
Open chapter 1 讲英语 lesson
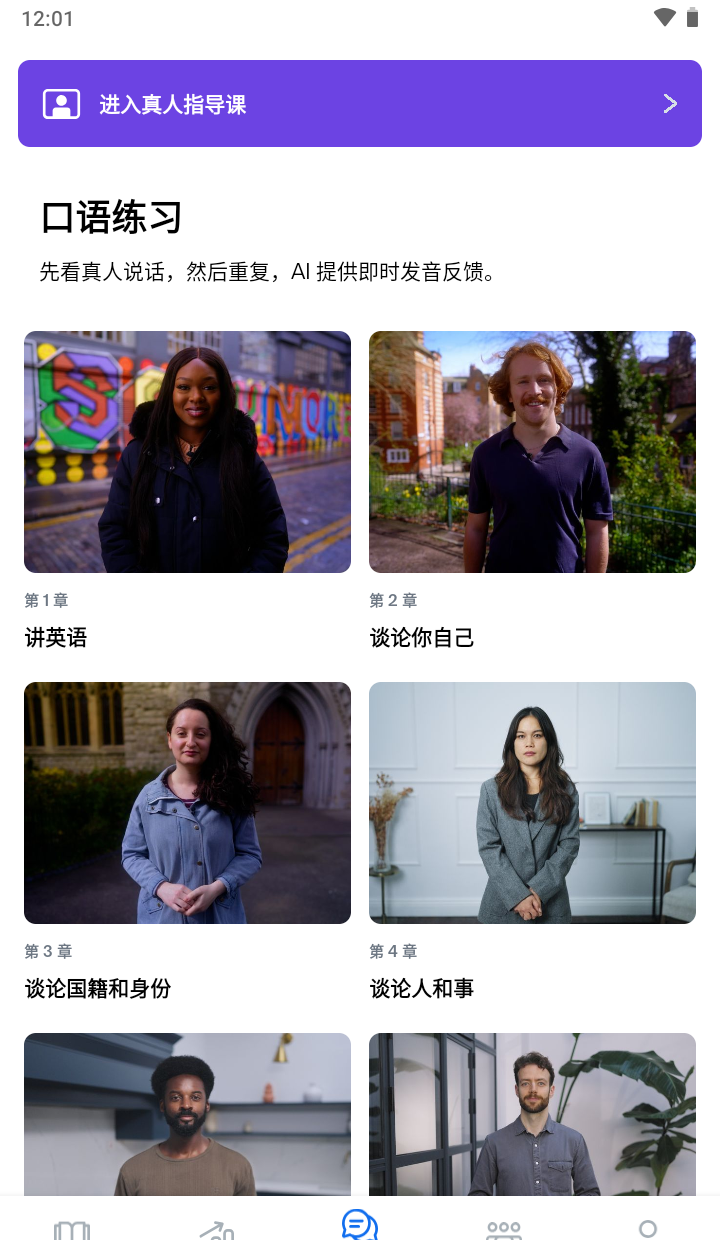click(187, 452)
